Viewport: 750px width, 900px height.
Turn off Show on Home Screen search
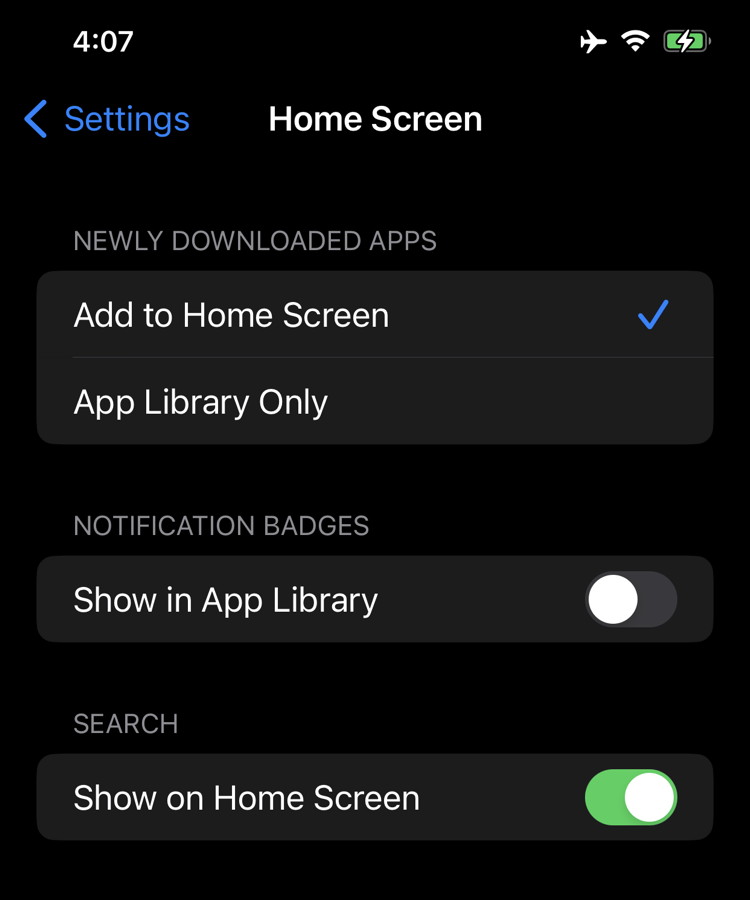(x=631, y=798)
